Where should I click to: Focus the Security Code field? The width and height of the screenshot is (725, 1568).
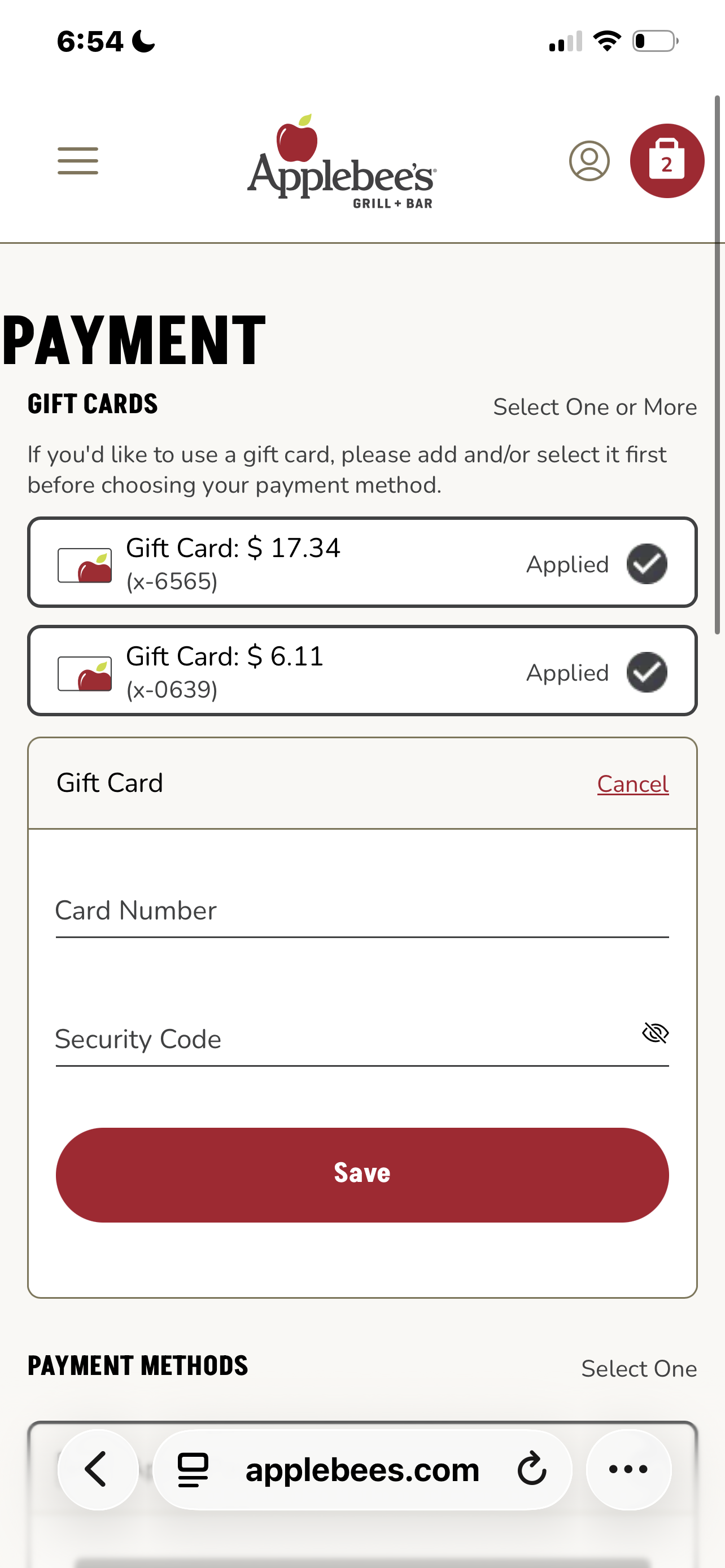(x=341, y=1040)
